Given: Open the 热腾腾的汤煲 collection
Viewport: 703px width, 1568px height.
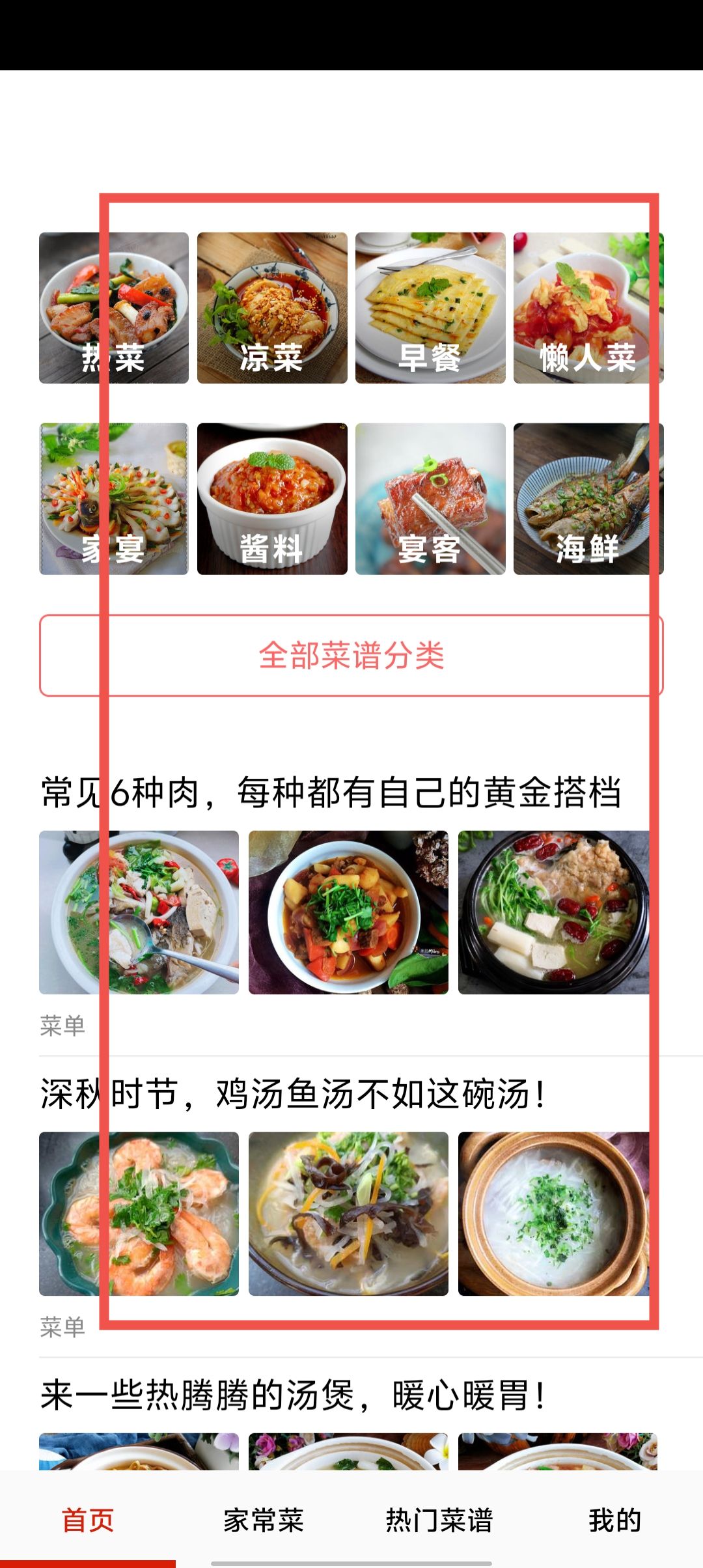Looking at the screenshot, I should [x=293, y=1395].
